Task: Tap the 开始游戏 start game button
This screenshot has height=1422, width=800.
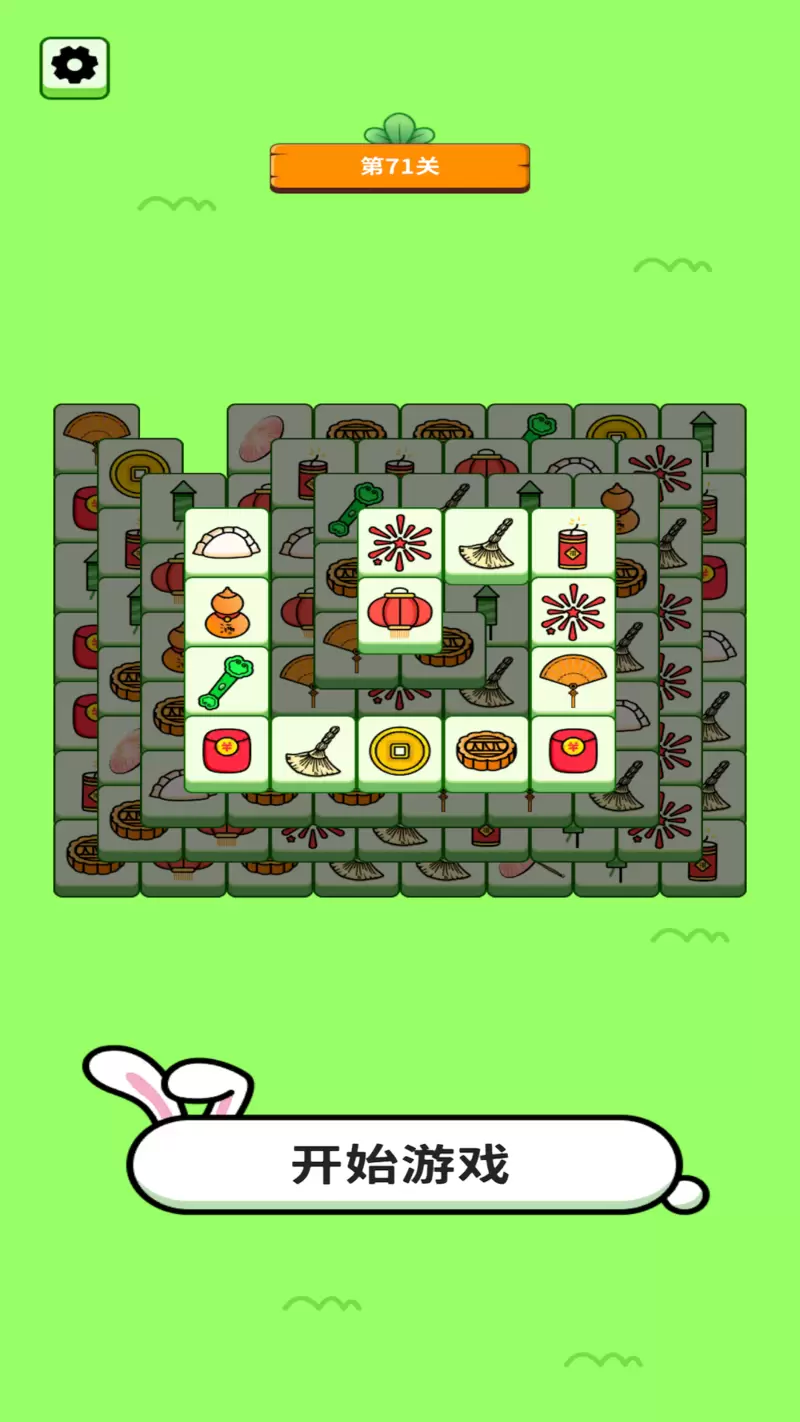Action: 402,1165
